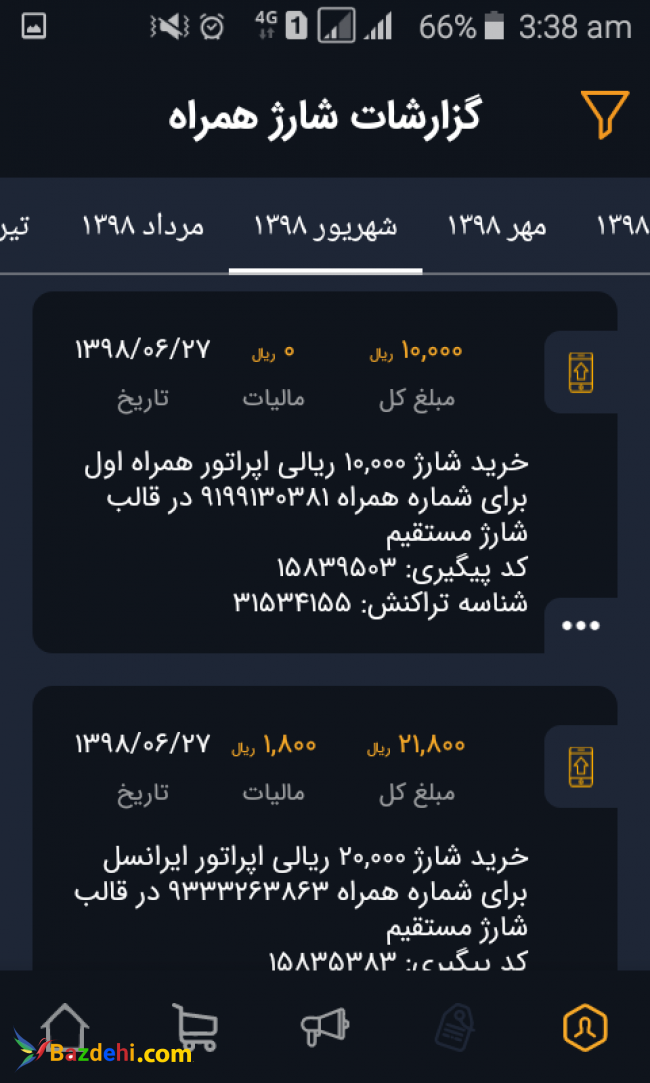Viewport: 650px width, 1083px height.
Task: Open the filter icon in the header
Action: 605,114
